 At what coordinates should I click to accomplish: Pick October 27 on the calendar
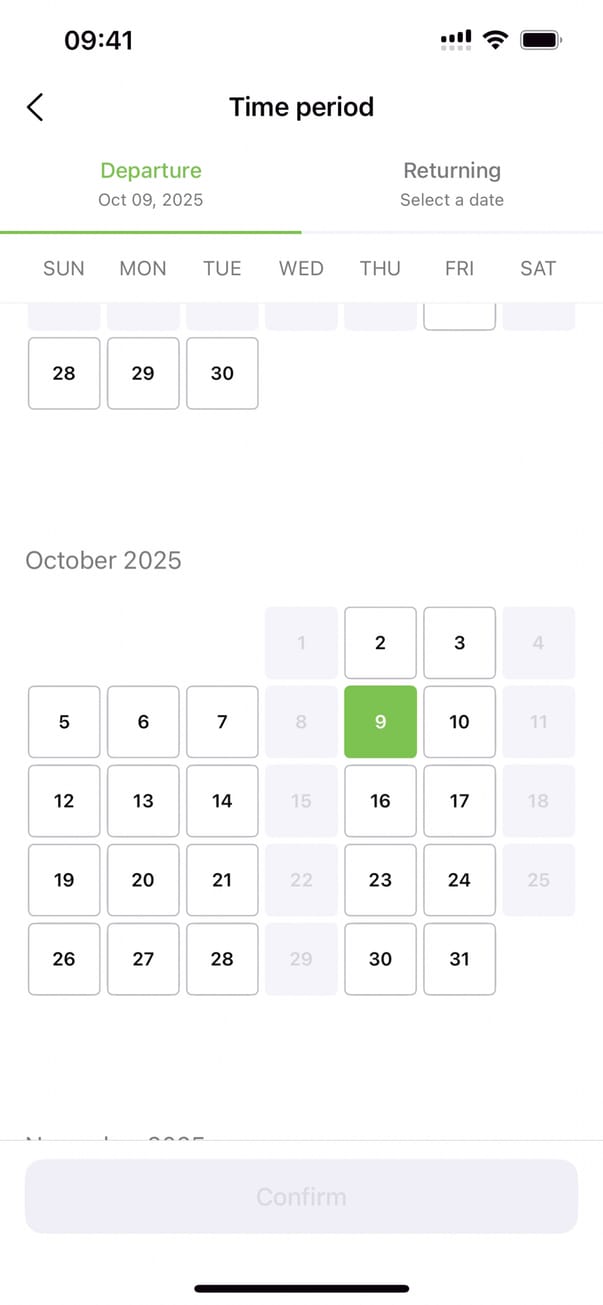pos(143,959)
